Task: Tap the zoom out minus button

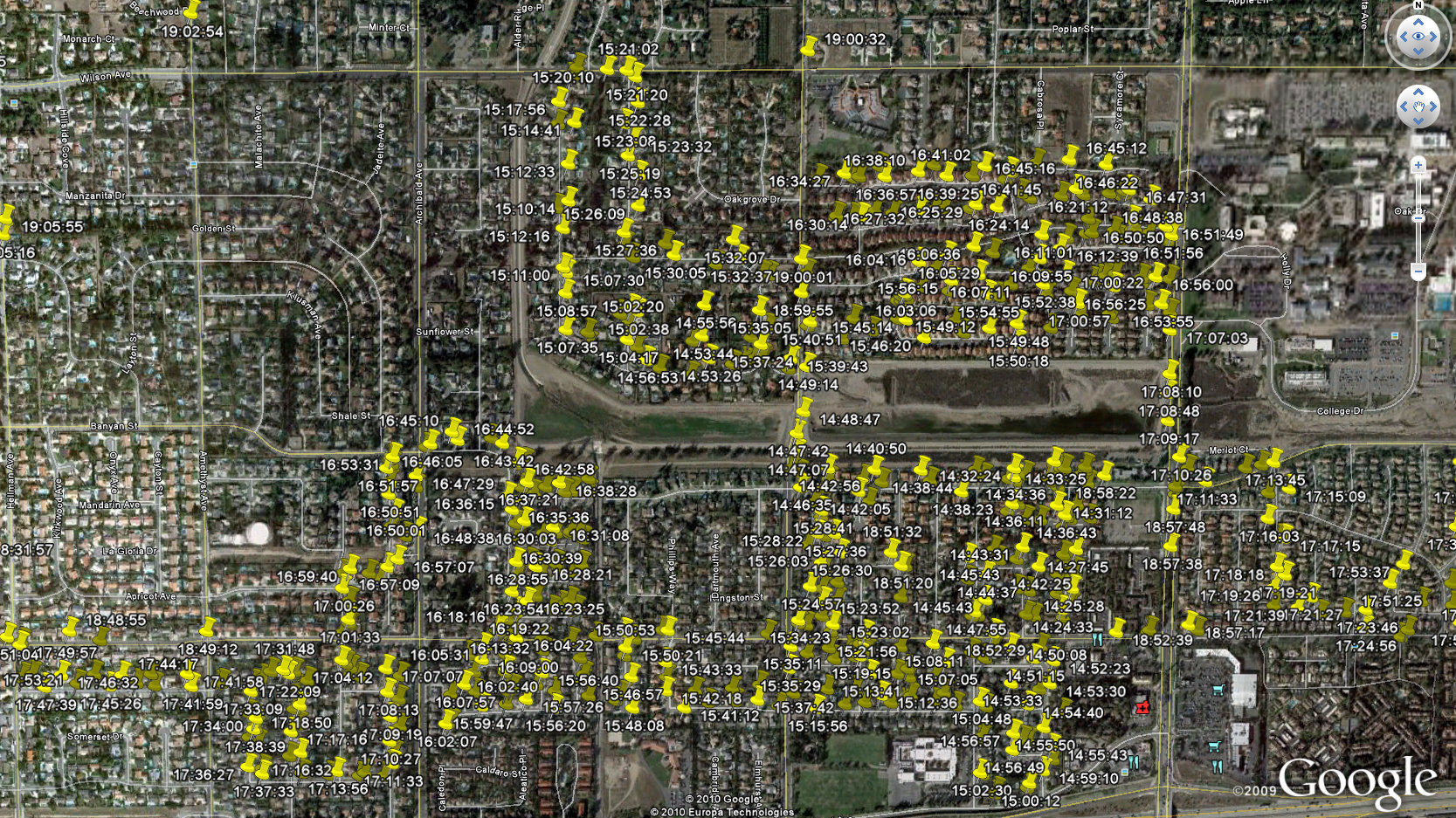Action: pos(1418,272)
